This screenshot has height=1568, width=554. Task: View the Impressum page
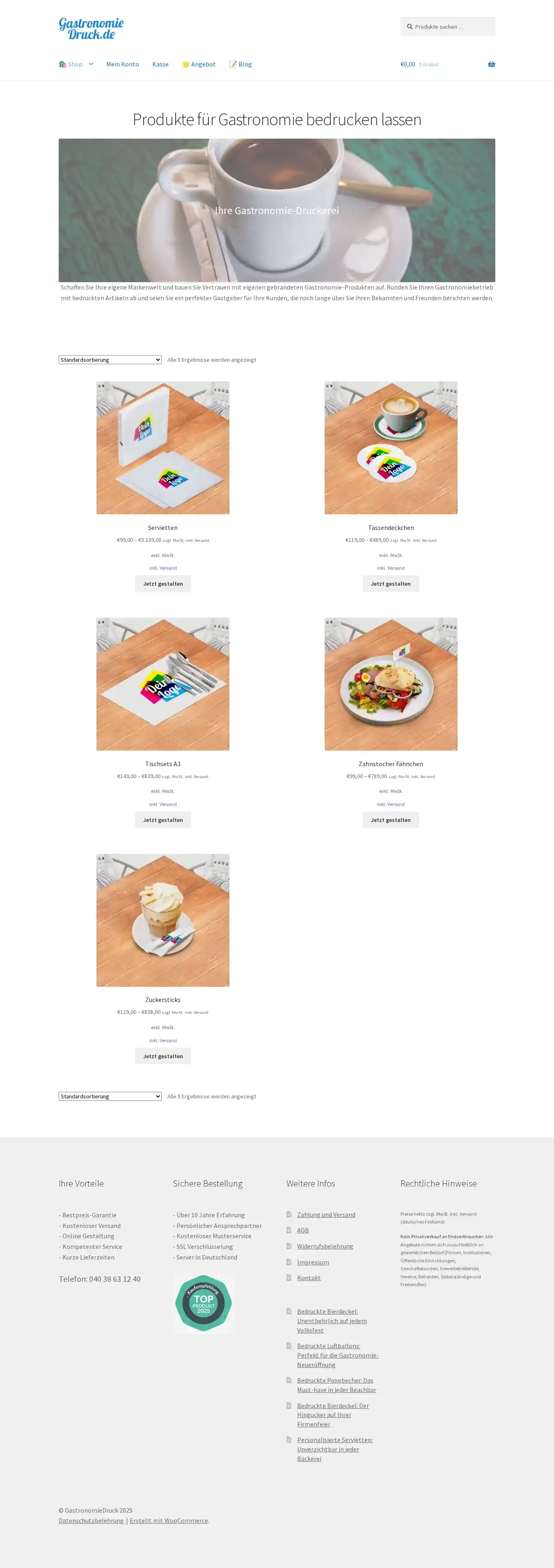pos(313,1262)
